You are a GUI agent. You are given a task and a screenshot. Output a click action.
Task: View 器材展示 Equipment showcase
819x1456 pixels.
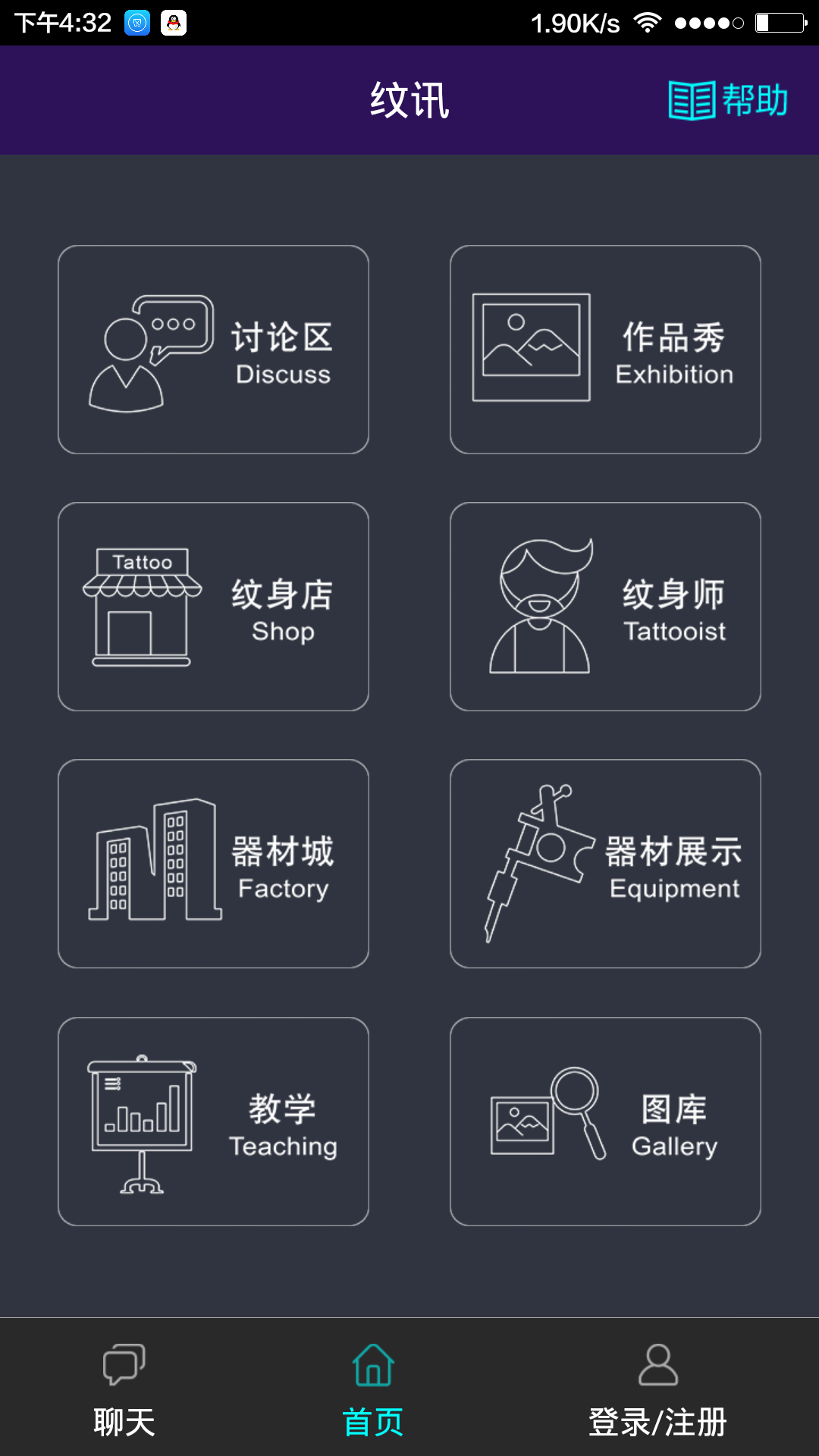coord(606,863)
